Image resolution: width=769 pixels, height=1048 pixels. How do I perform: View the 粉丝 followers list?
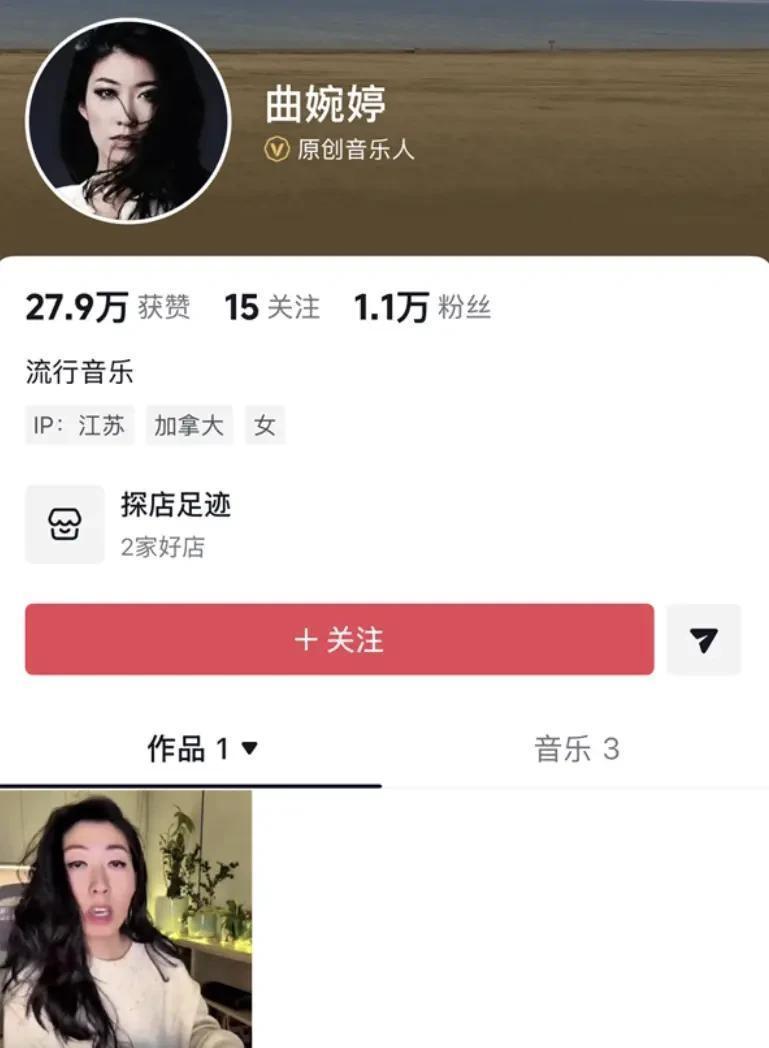pyautogui.click(x=422, y=308)
